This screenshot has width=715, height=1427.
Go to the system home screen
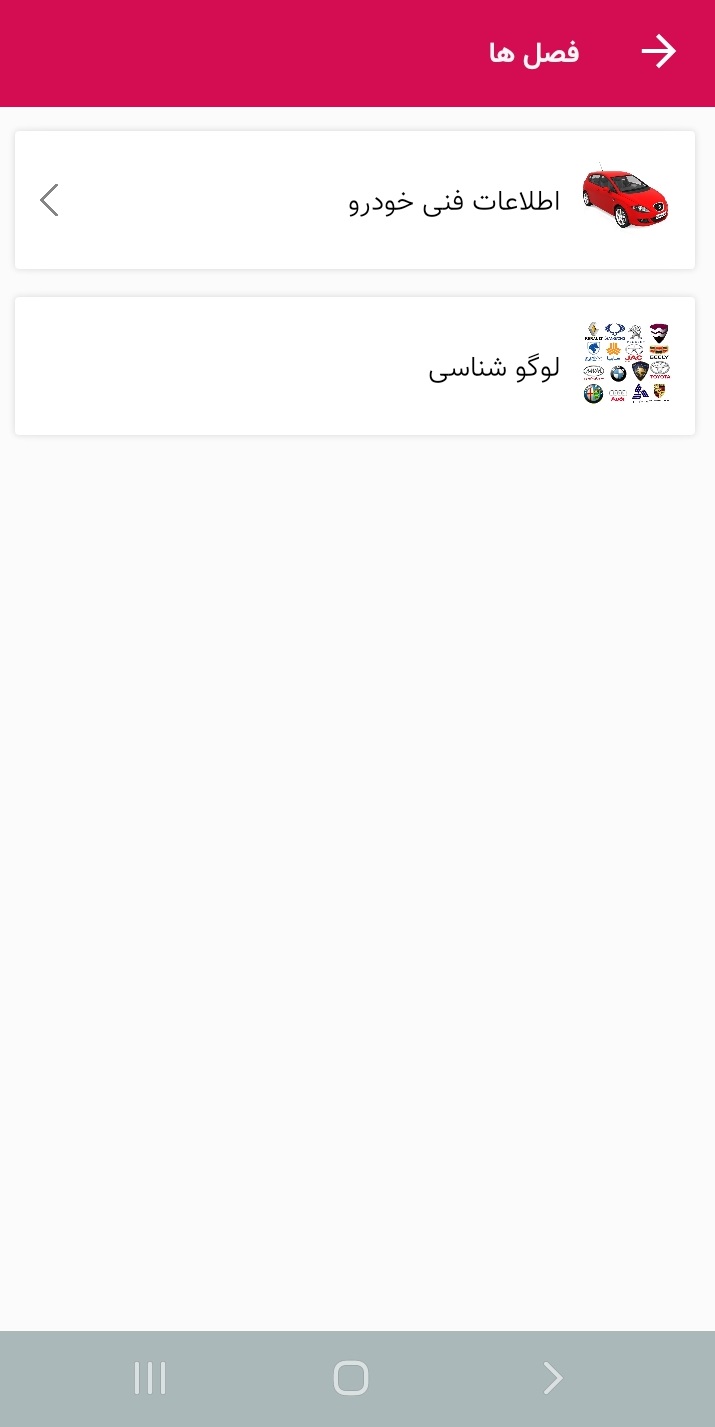pos(351,1378)
